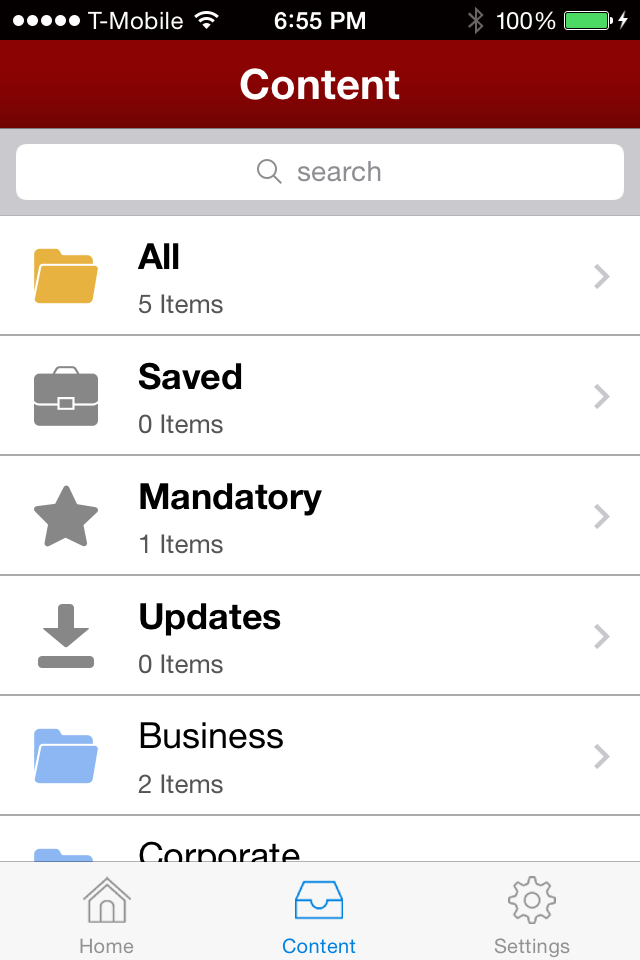View Mandatory content
Image resolution: width=640 pixels, height=960 pixels.
(x=320, y=516)
